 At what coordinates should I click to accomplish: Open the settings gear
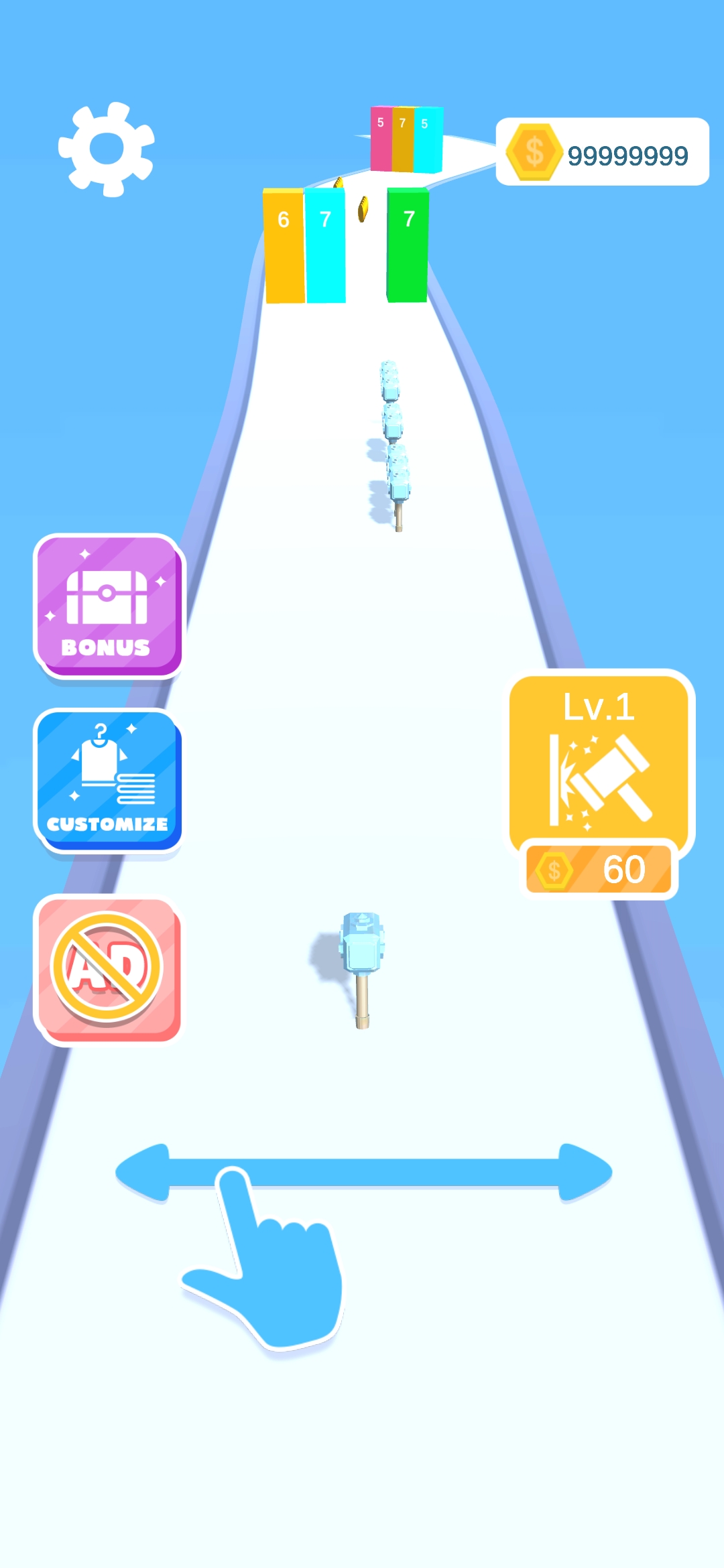click(x=107, y=149)
